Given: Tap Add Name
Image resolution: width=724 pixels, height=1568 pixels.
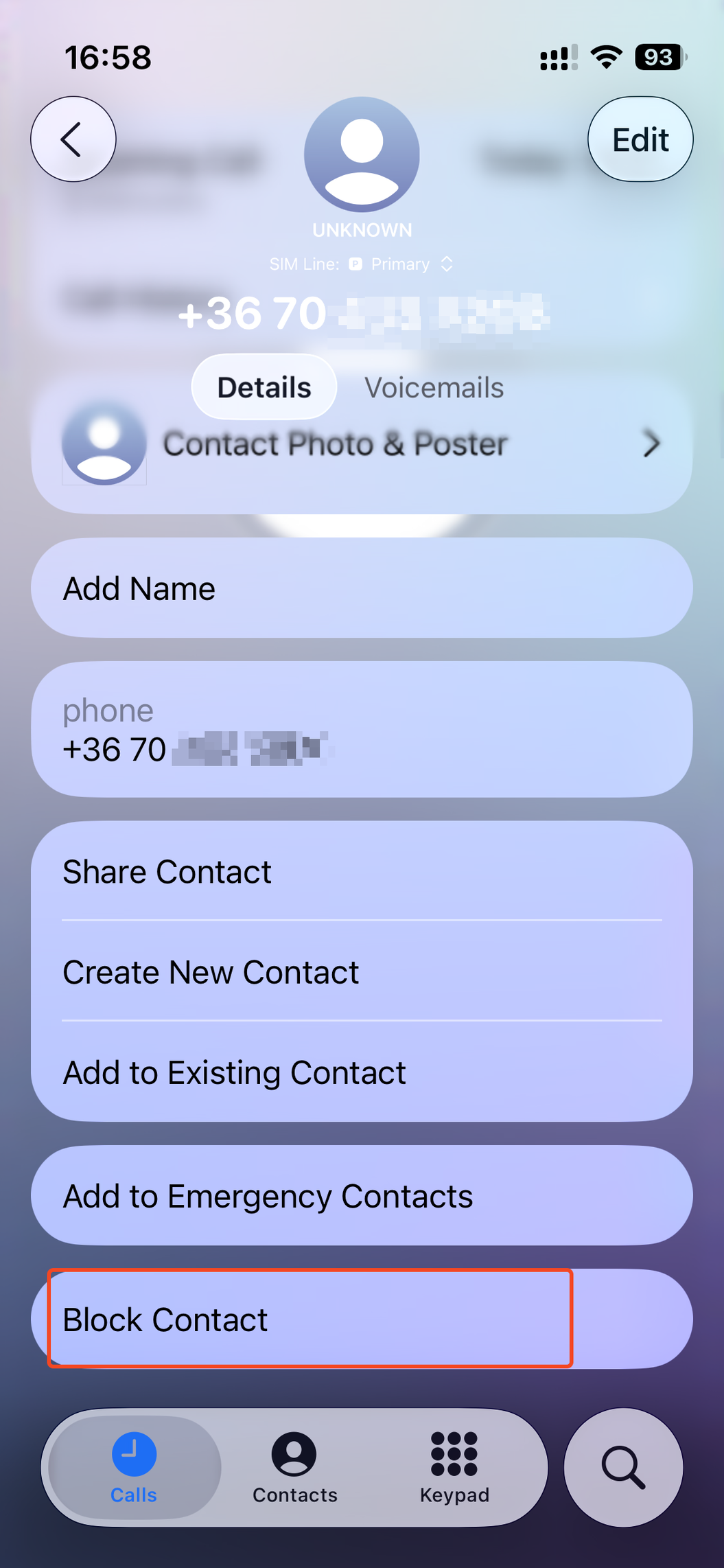Looking at the screenshot, I should (362, 588).
